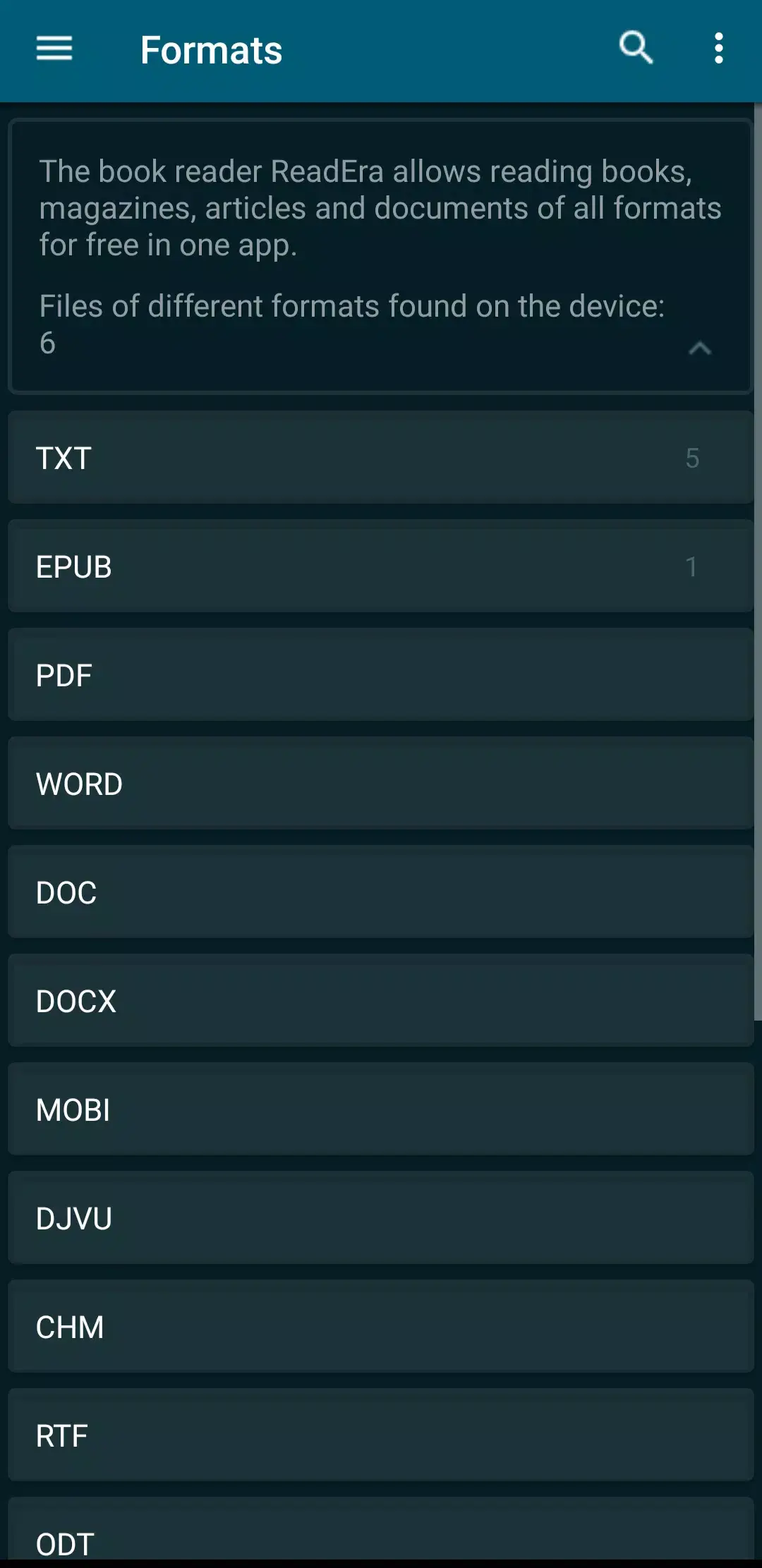This screenshot has height=1568, width=762.
Task: Tap the description text about ReadEra
Action: pos(381,207)
